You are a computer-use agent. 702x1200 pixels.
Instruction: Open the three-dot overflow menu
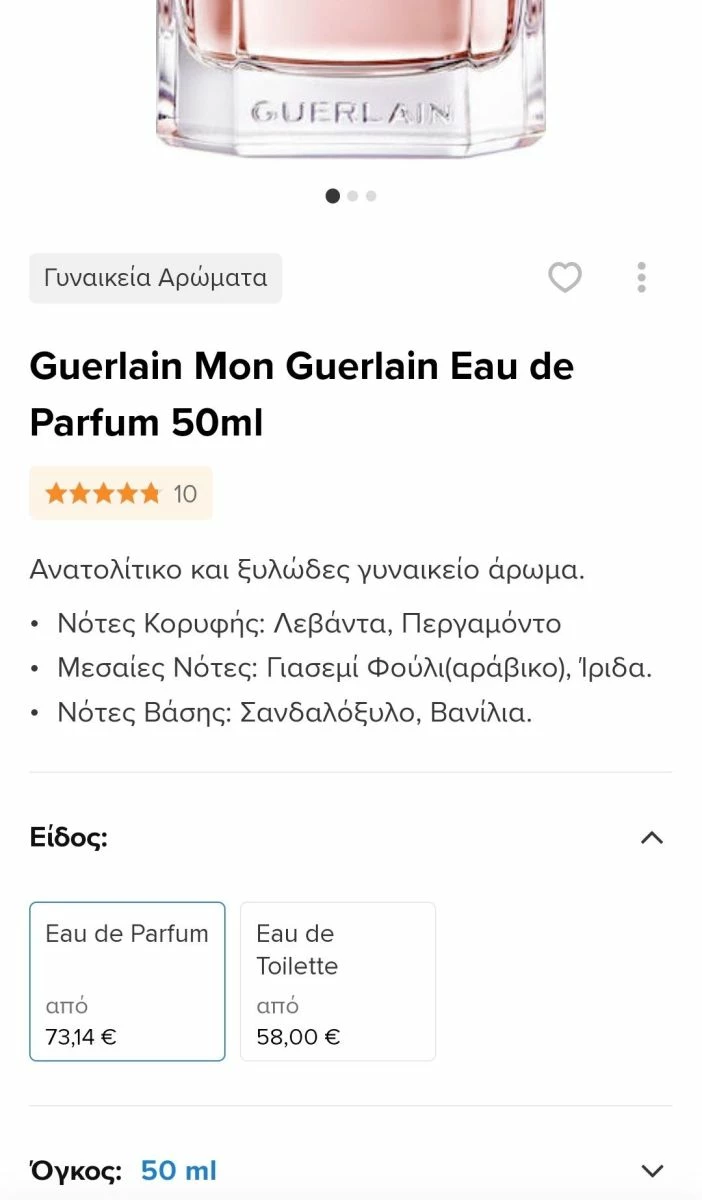[x=642, y=277]
